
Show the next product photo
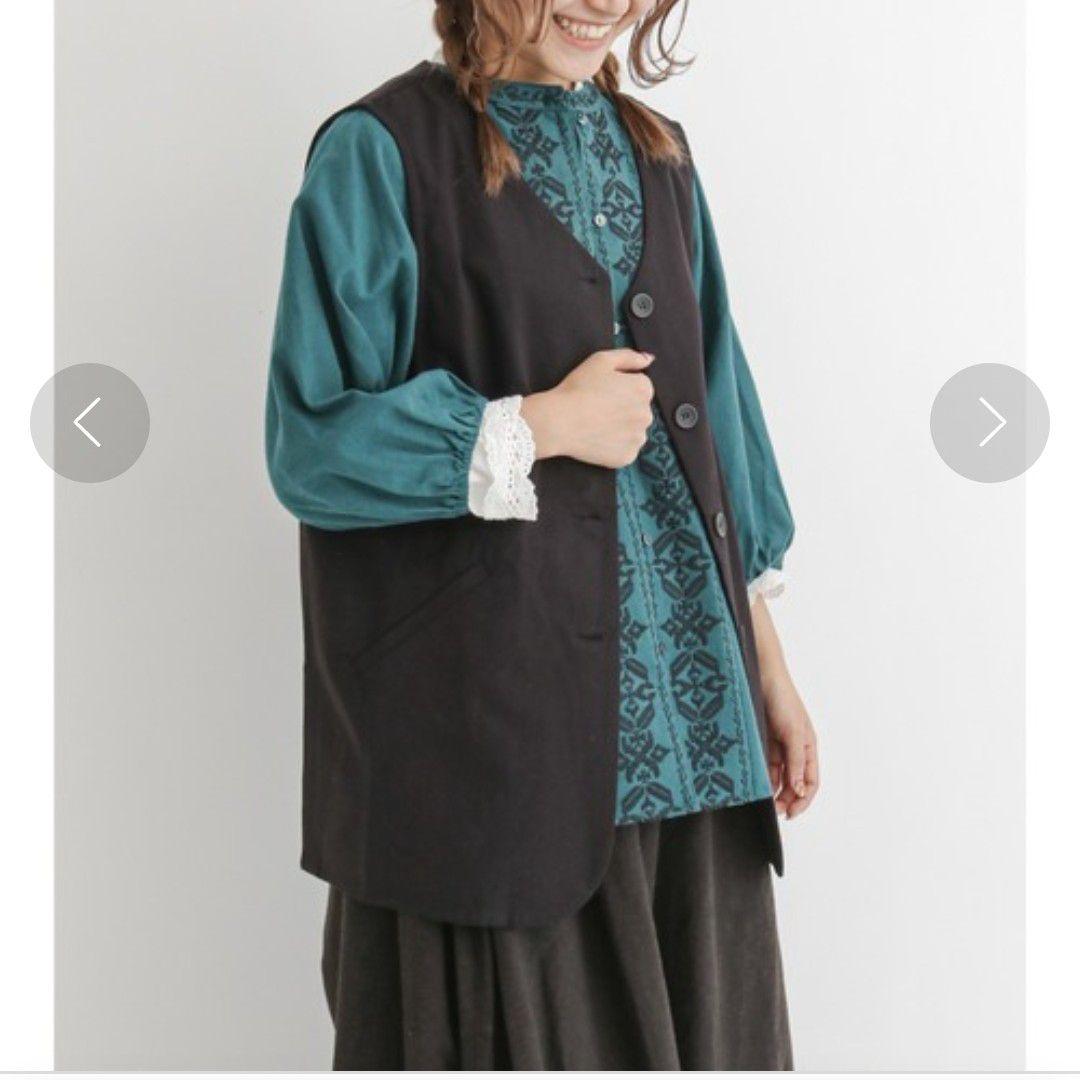[990, 422]
